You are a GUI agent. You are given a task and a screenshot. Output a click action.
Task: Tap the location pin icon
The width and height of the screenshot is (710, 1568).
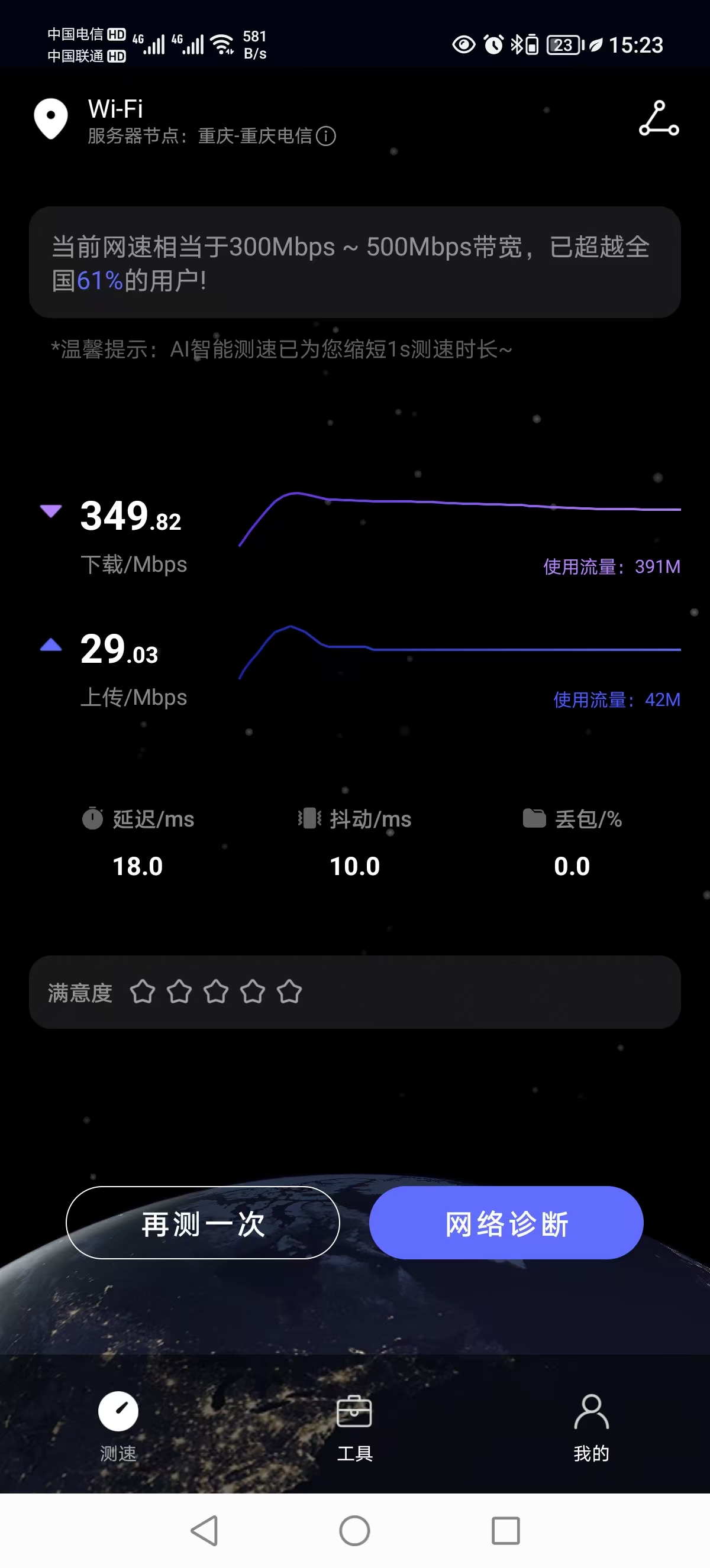pyautogui.click(x=51, y=118)
